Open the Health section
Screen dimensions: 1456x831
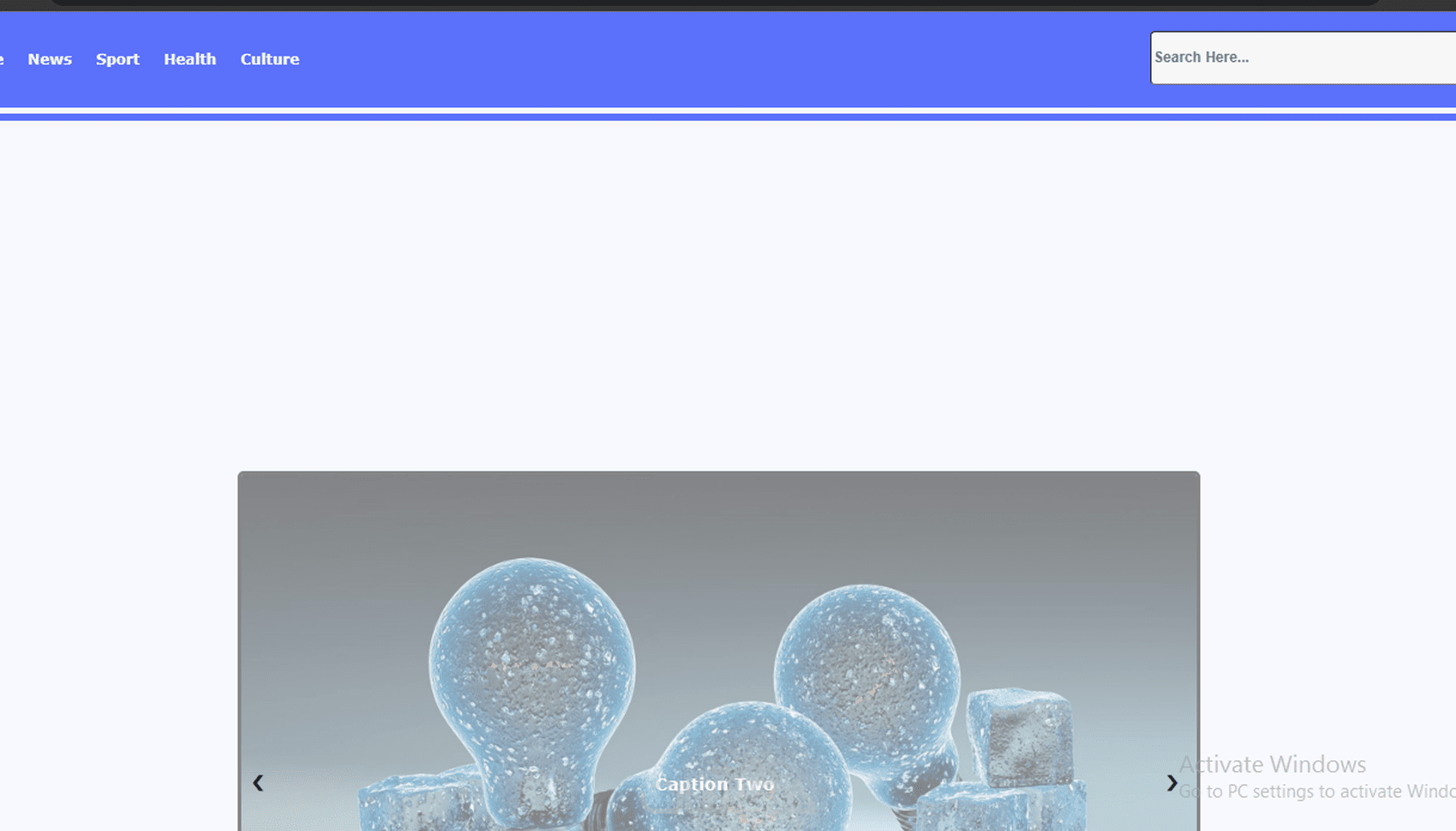[x=189, y=59]
